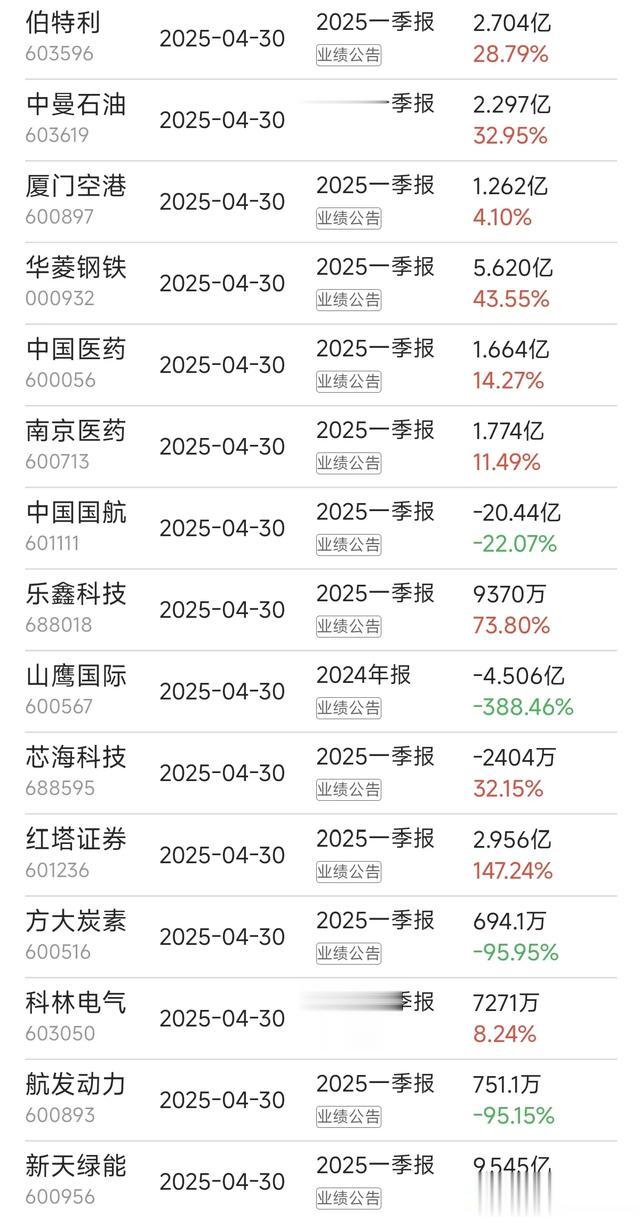Open 中国医药 in the list
Viewport: 640px width, 1218px height.
(x=320, y=365)
